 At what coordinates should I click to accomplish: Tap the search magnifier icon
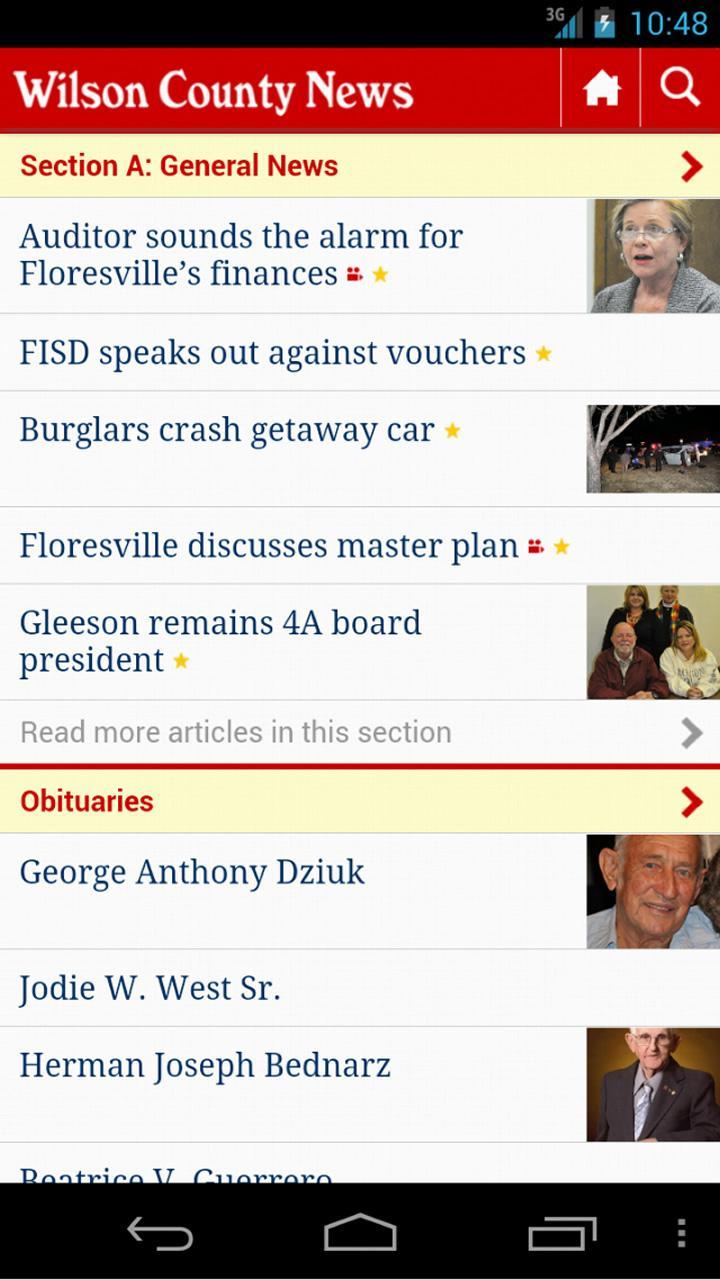pos(679,88)
